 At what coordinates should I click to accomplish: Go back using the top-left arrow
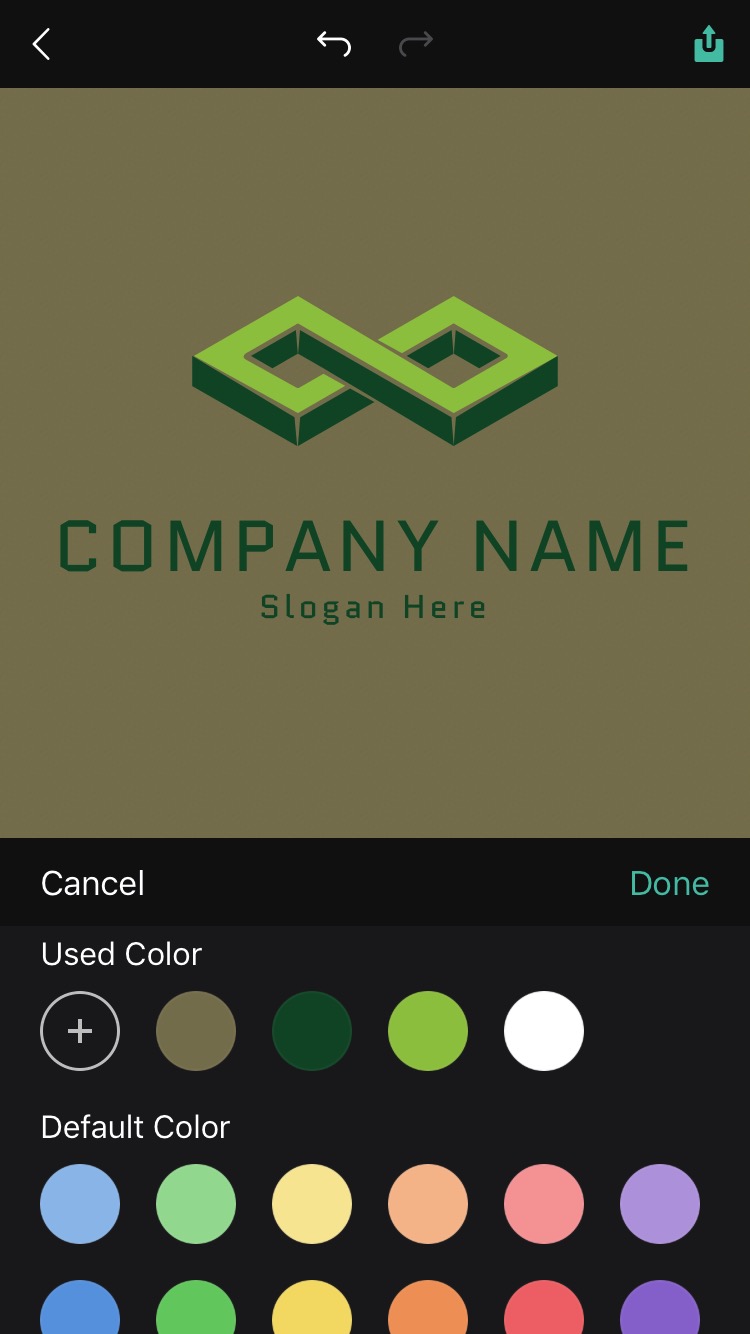[x=41, y=44]
